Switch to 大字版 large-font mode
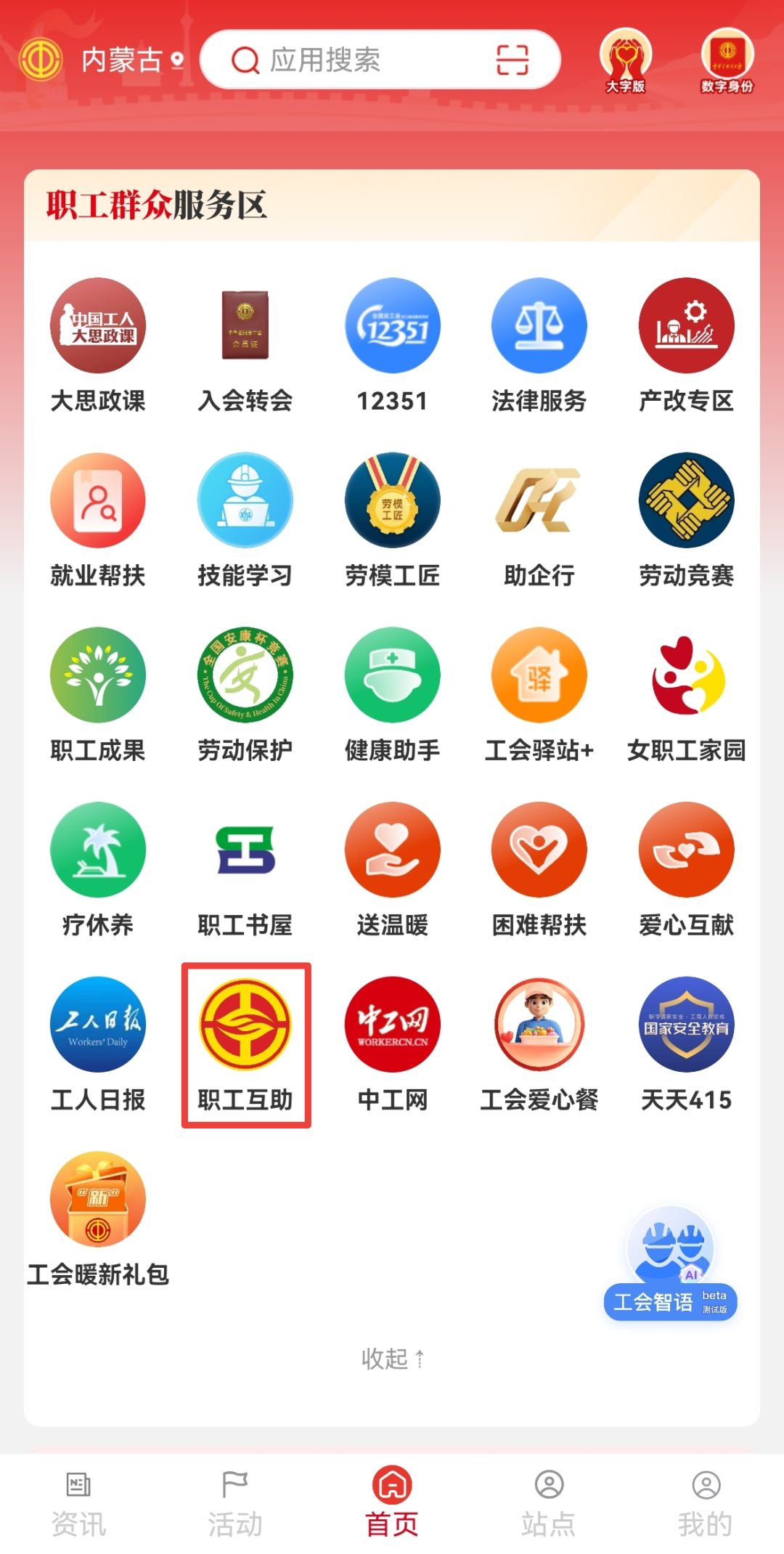The height and width of the screenshot is (1554, 784). (625, 60)
